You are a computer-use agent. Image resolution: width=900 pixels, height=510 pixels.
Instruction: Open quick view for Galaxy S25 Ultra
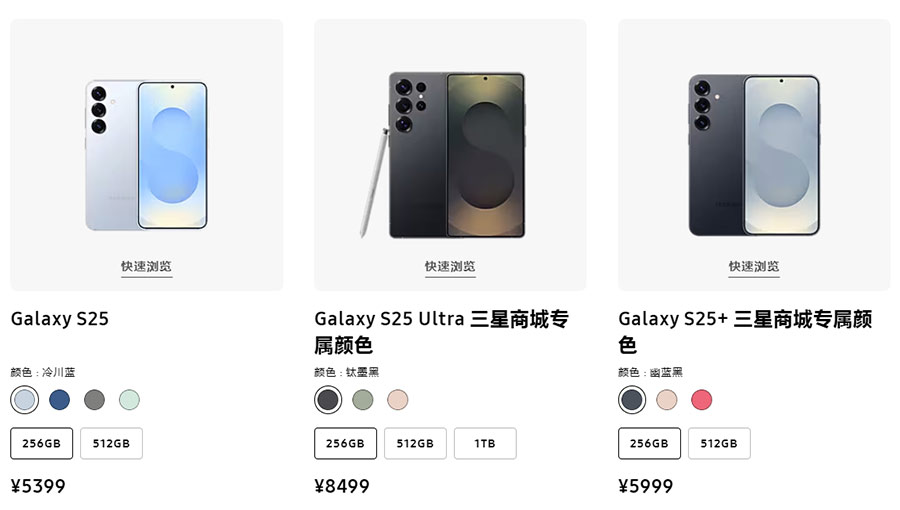coord(450,266)
